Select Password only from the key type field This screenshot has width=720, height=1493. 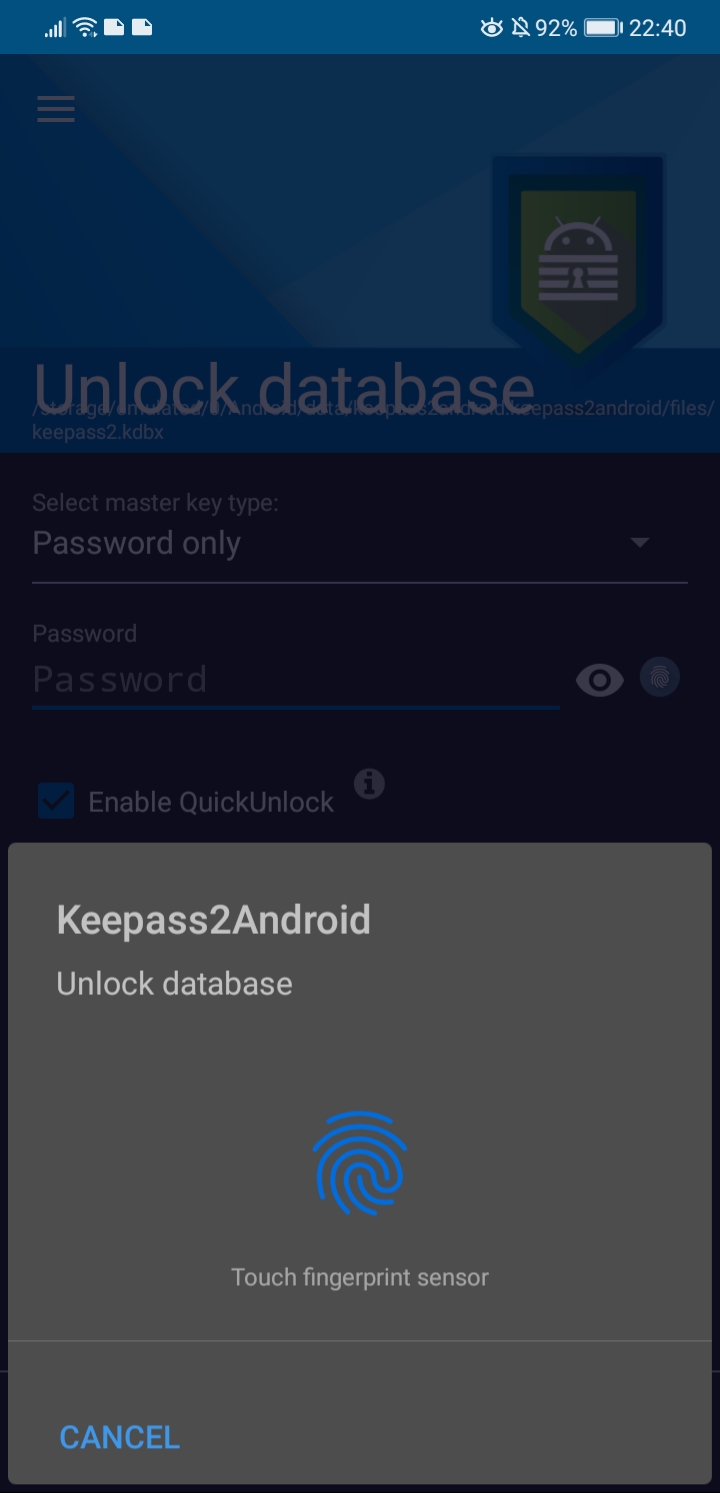(x=136, y=543)
